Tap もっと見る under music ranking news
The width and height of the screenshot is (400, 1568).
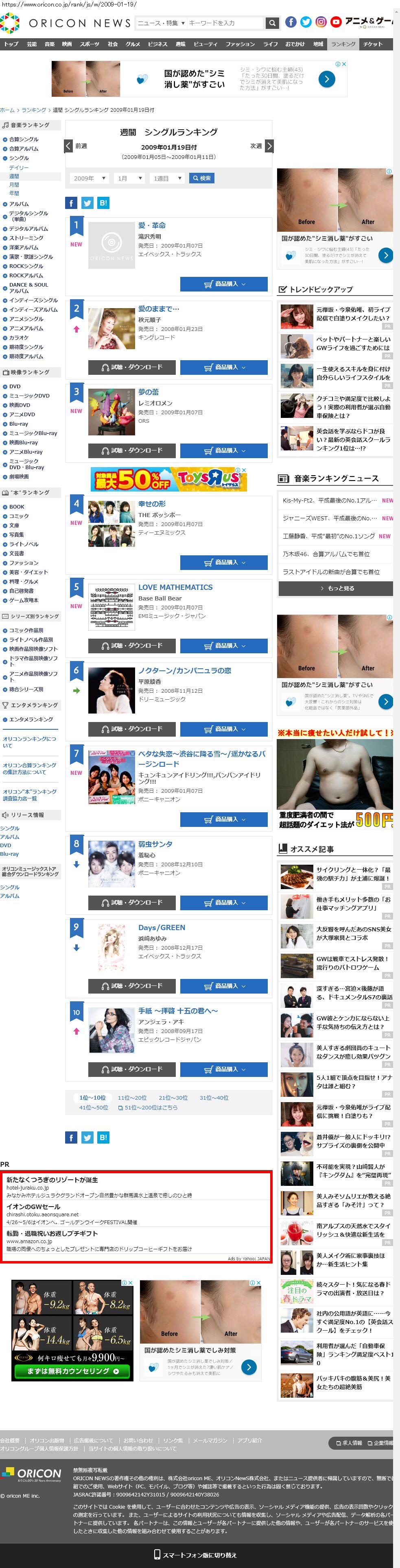point(335,589)
